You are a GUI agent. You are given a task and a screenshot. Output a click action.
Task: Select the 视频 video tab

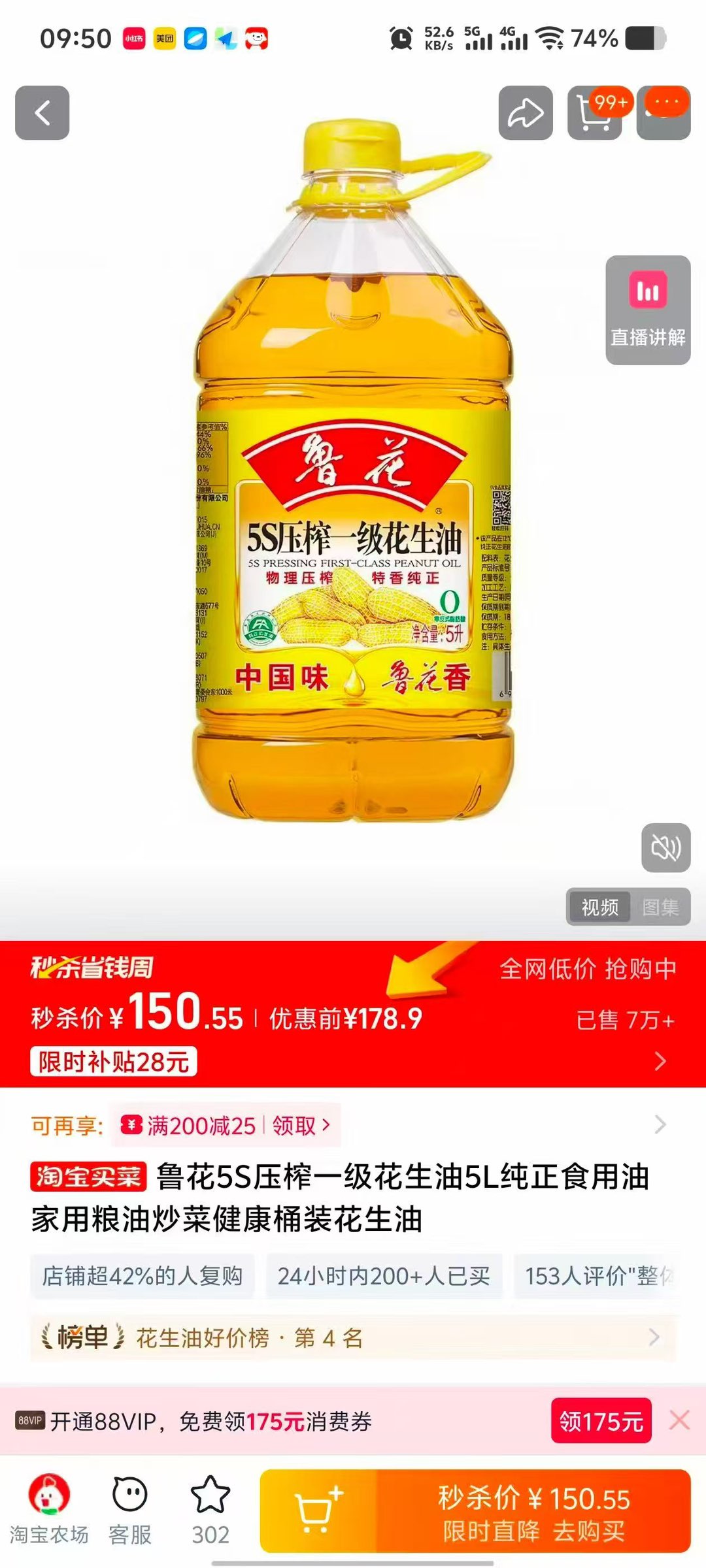(599, 907)
